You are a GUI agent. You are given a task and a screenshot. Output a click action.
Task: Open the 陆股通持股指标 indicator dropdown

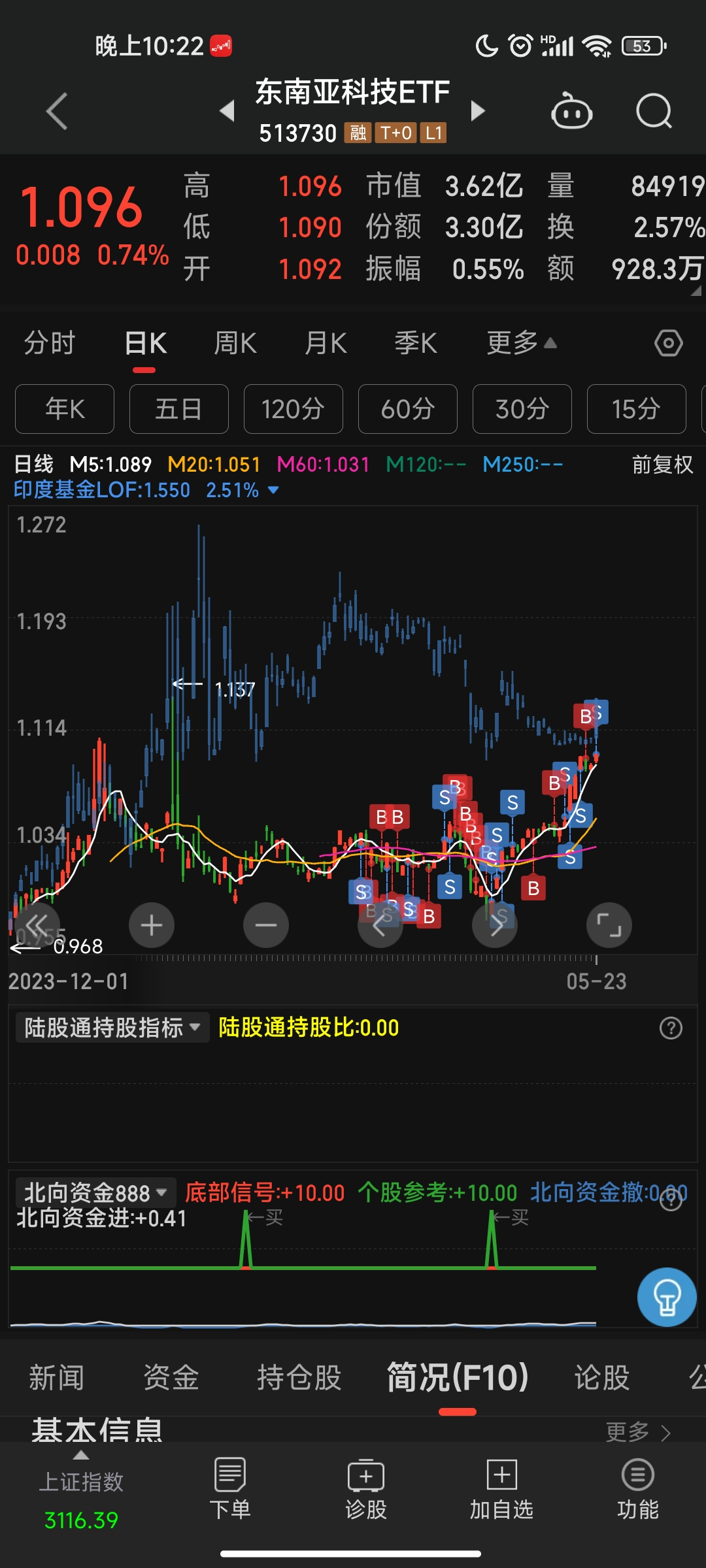[112, 1028]
